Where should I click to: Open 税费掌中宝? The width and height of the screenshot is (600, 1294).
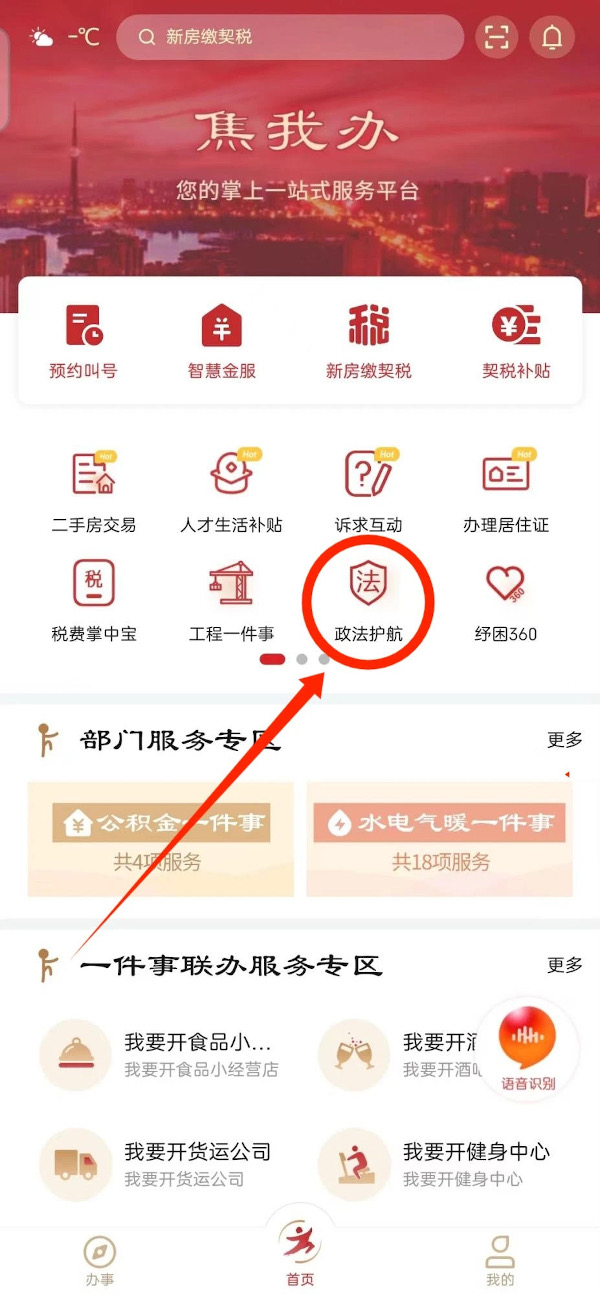pyautogui.click(x=93, y=600)
